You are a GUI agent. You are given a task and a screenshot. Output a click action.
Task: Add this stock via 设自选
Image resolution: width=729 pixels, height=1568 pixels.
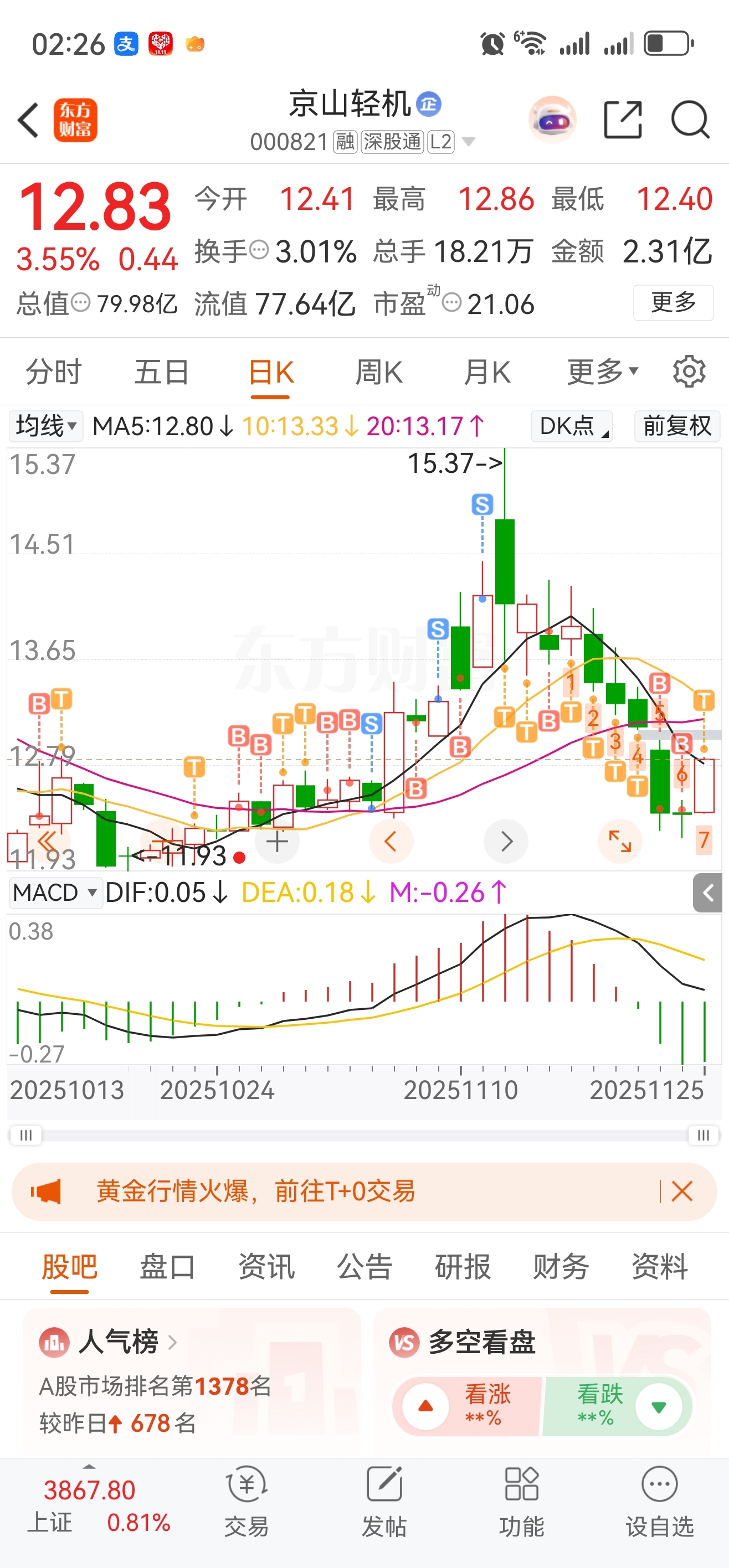click(x=660, y=1501)
